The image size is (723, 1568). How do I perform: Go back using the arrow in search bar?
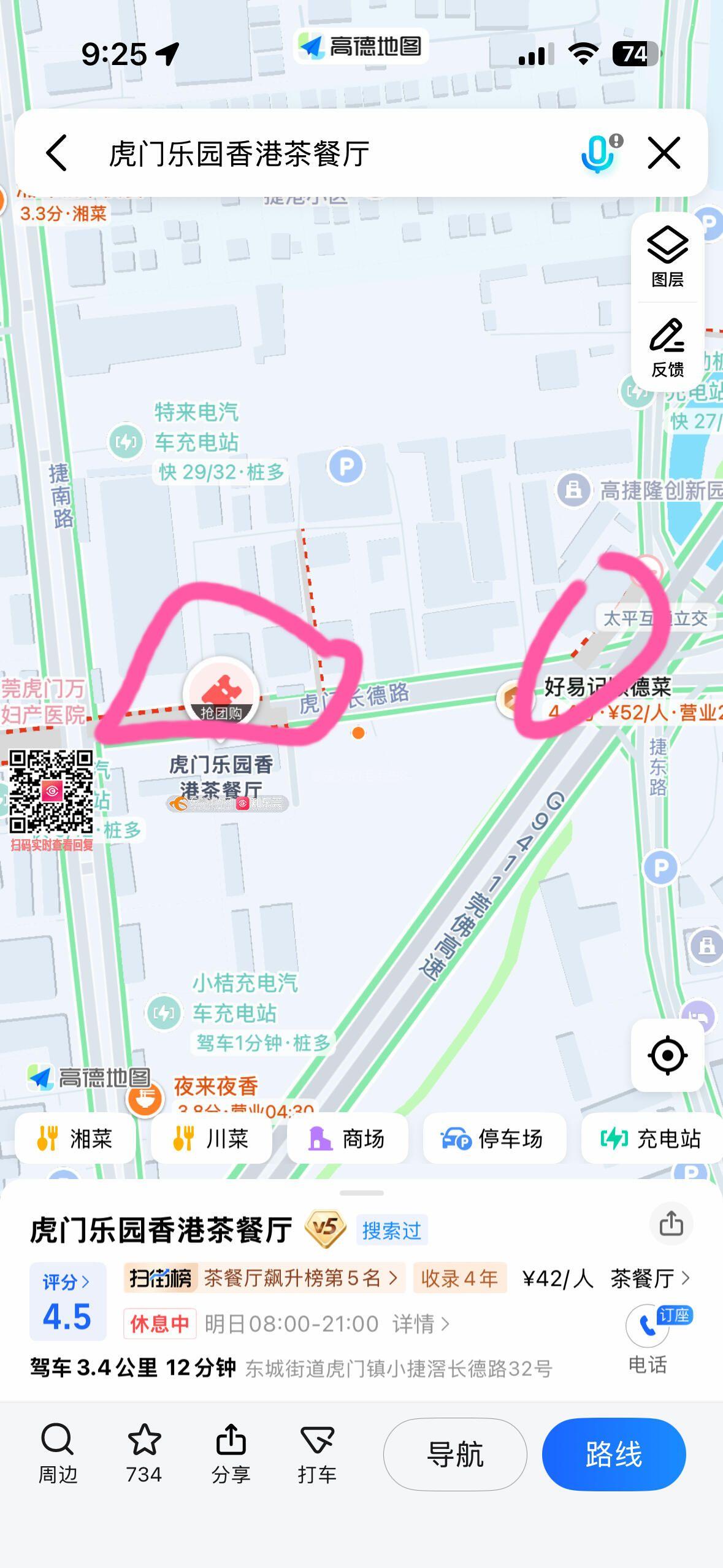tap(56, 153)
